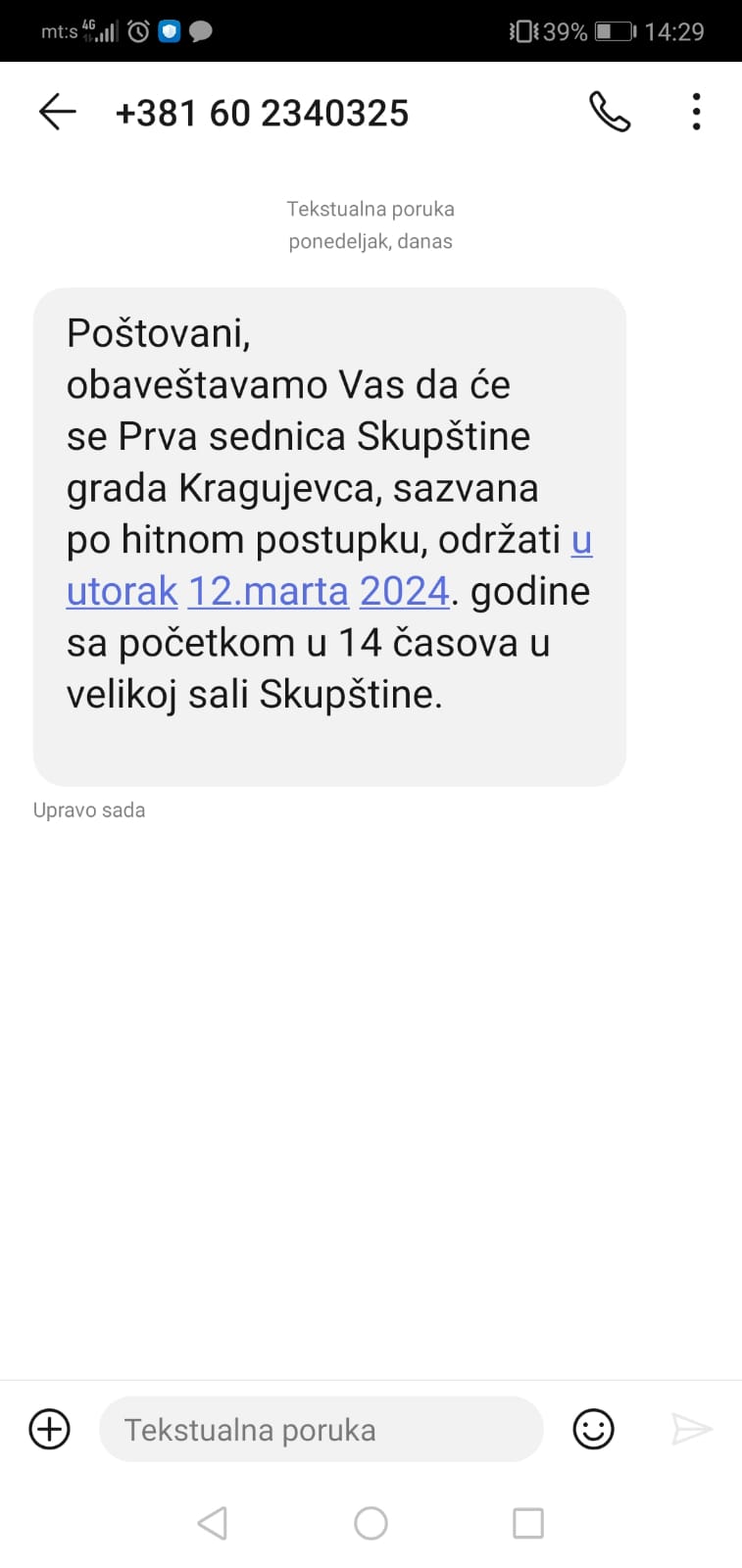Open the system recent apps view
Screen dimensions: 742x1568
click(x=528, y=1523)
